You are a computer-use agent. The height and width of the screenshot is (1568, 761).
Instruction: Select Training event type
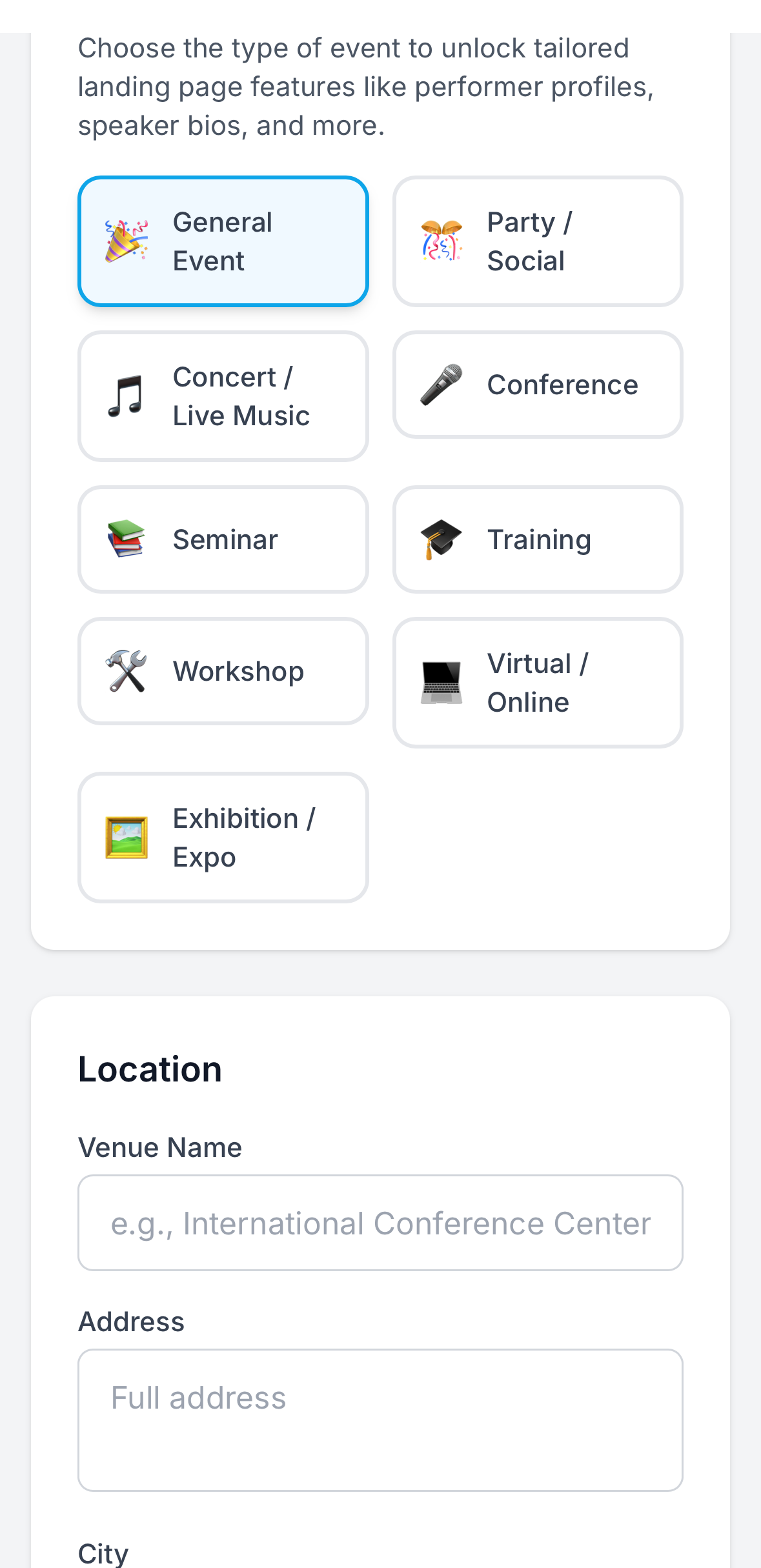(x=538, y=539)
